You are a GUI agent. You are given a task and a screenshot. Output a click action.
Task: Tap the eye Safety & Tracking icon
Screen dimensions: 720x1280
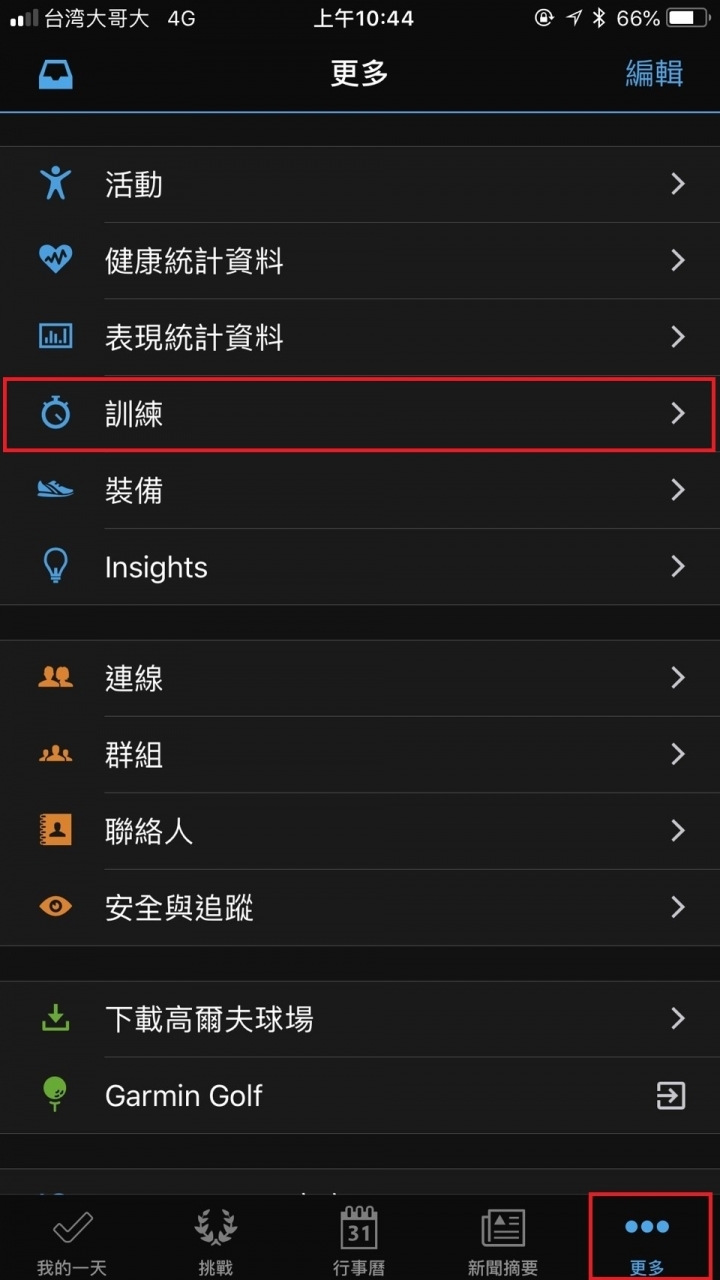point(57,907)
